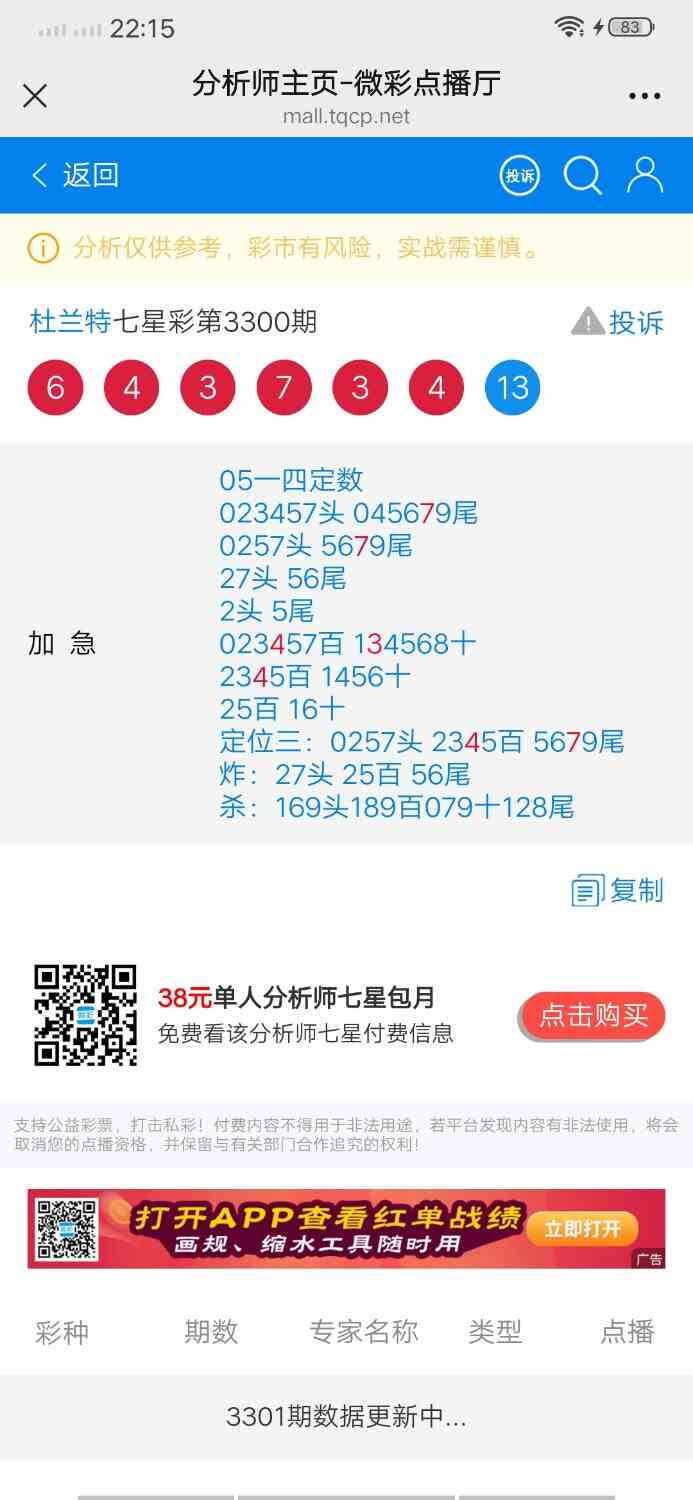Open the APP banner's 立即打开 button
Viewport: 693px width, 1500px height.
[x=583, y=1228]
